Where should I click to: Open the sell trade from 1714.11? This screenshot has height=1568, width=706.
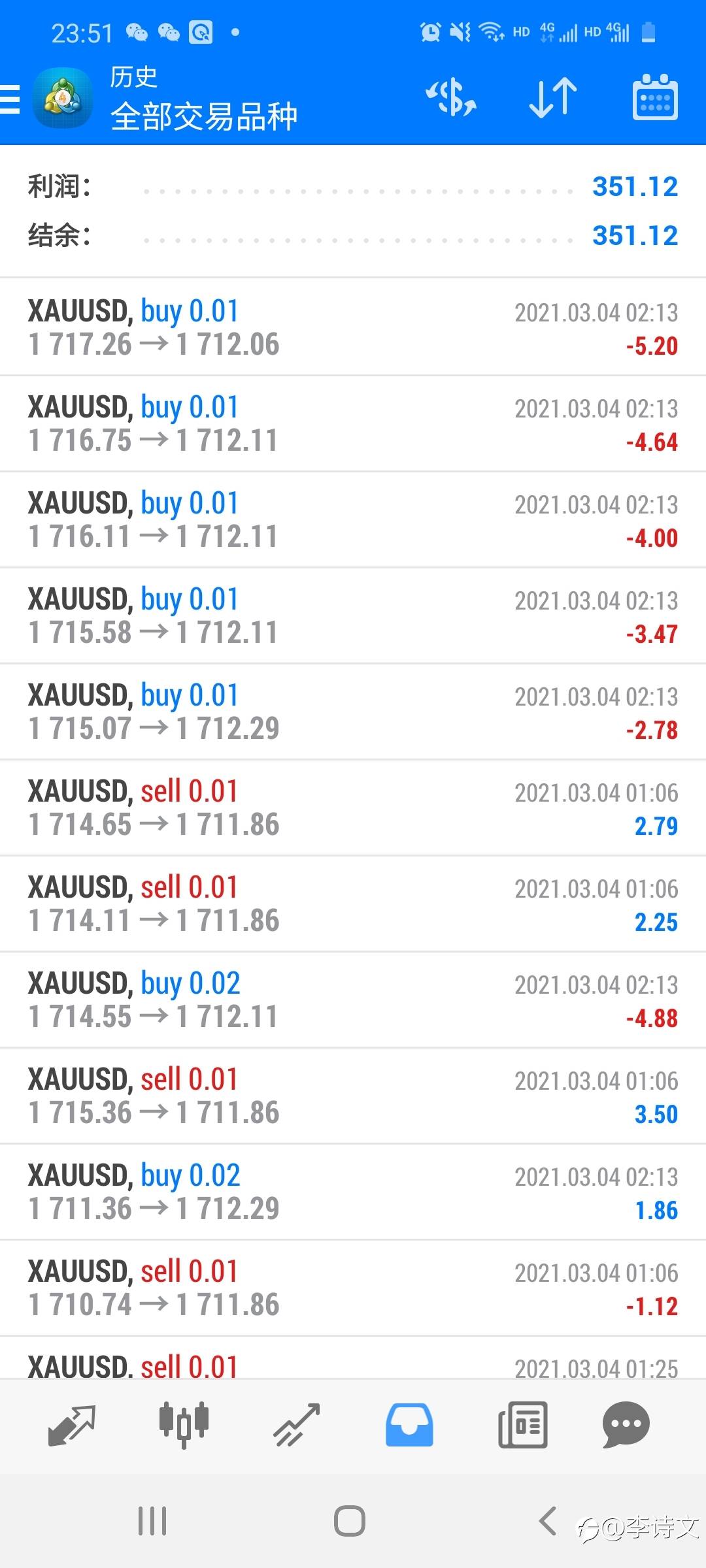point(353,904)
